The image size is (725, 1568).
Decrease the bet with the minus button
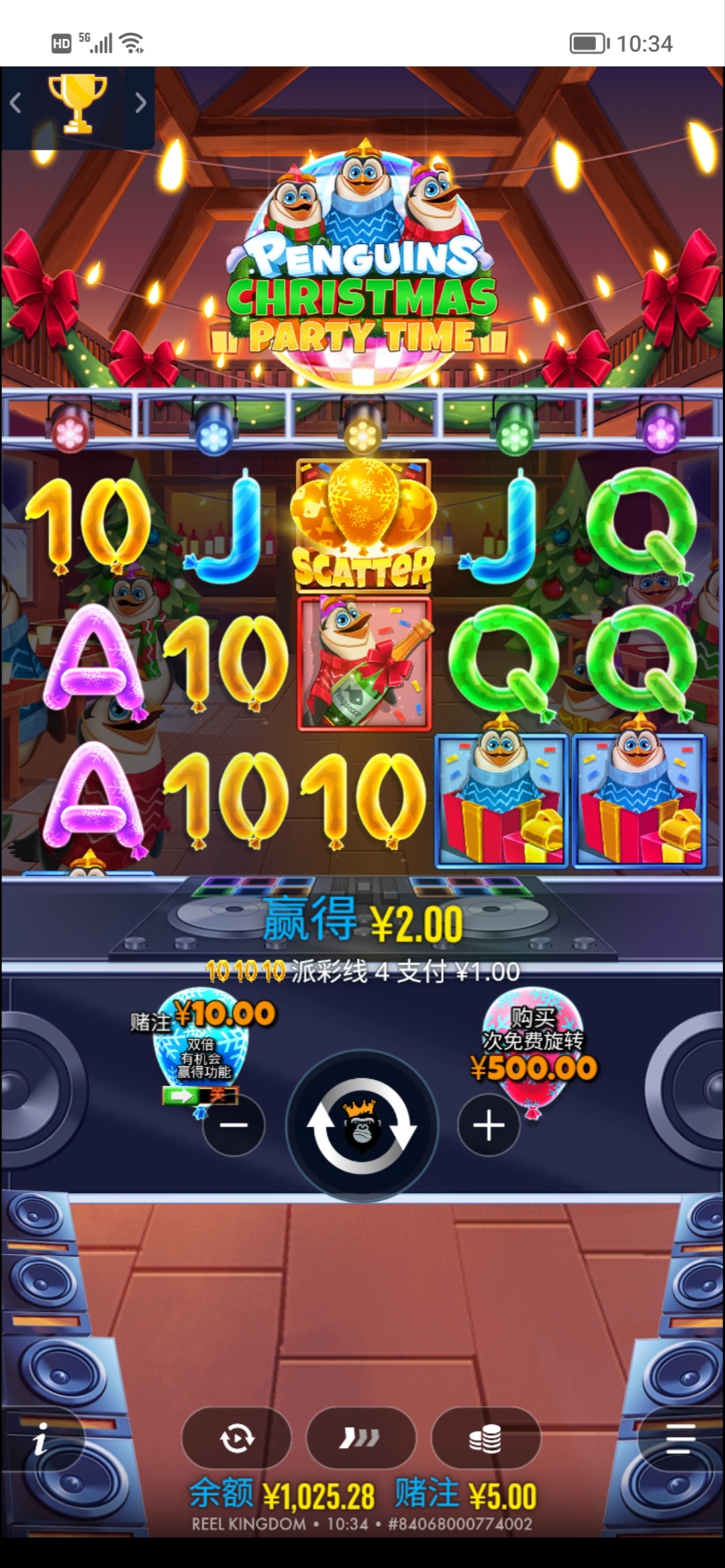click(x=233, y=1125)
